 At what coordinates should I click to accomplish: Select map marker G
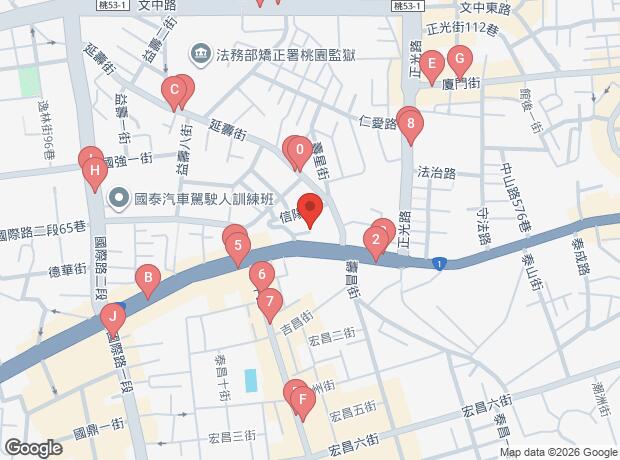(459, 59)
